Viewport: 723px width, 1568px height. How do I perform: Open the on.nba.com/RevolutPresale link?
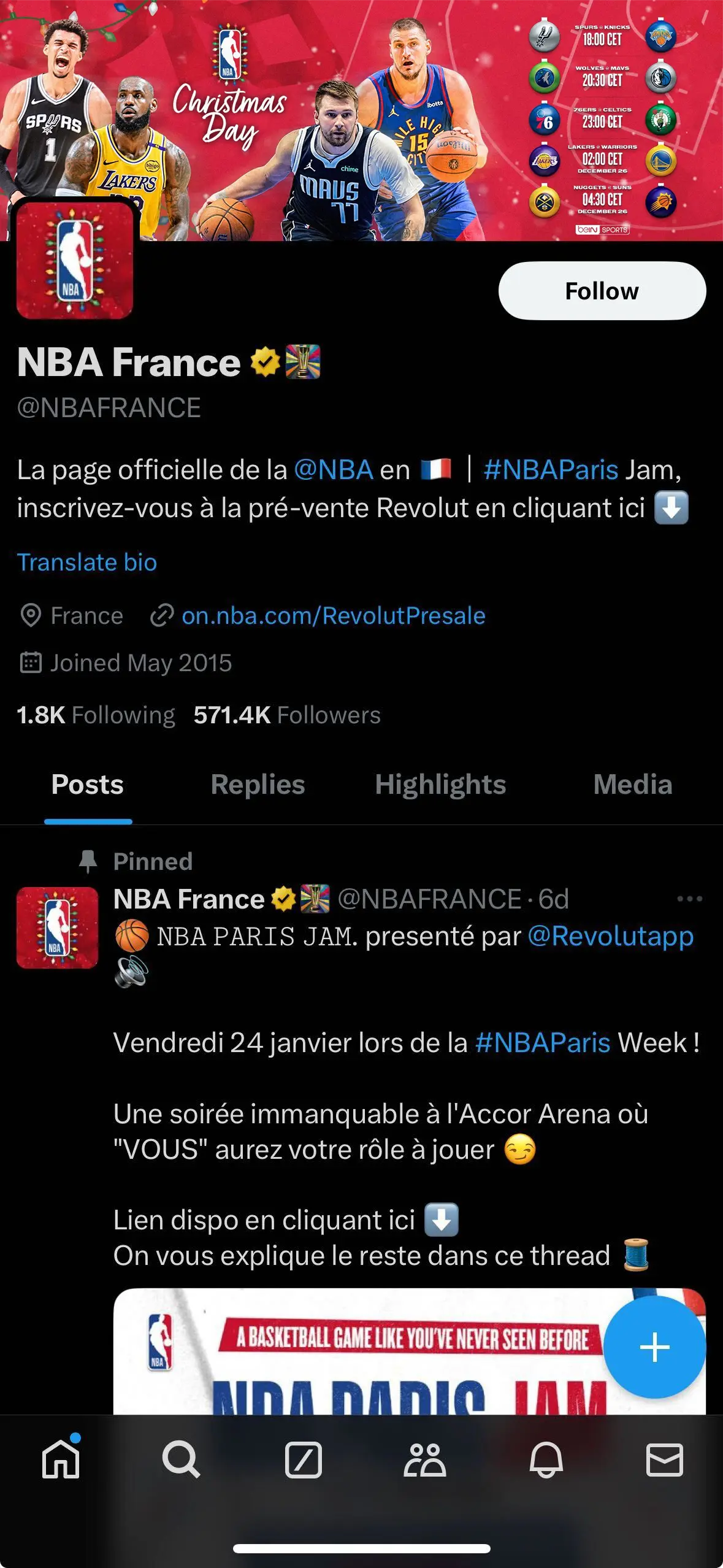coord(333,615)
